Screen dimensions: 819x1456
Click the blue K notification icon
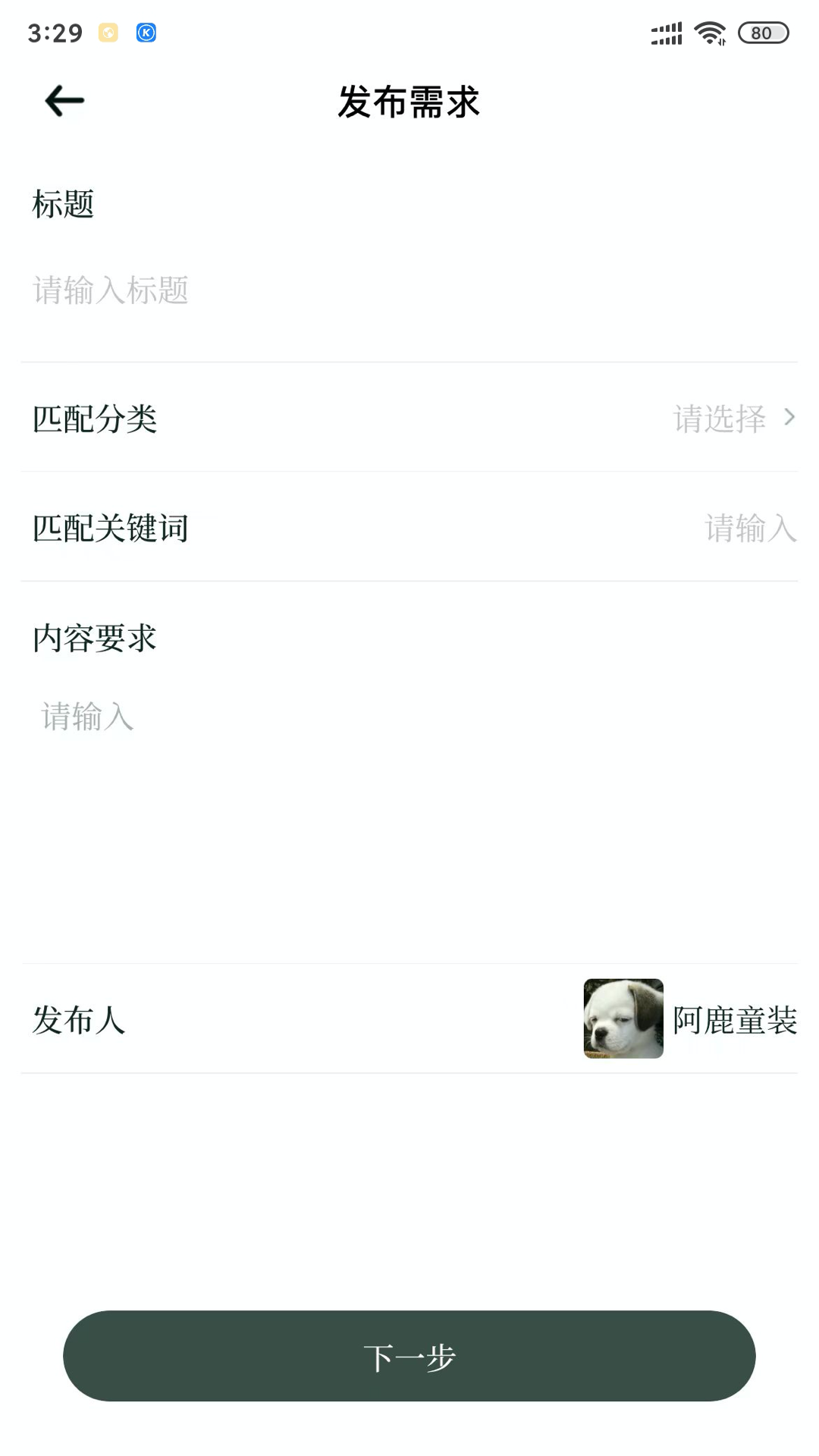tap(145, 33)
